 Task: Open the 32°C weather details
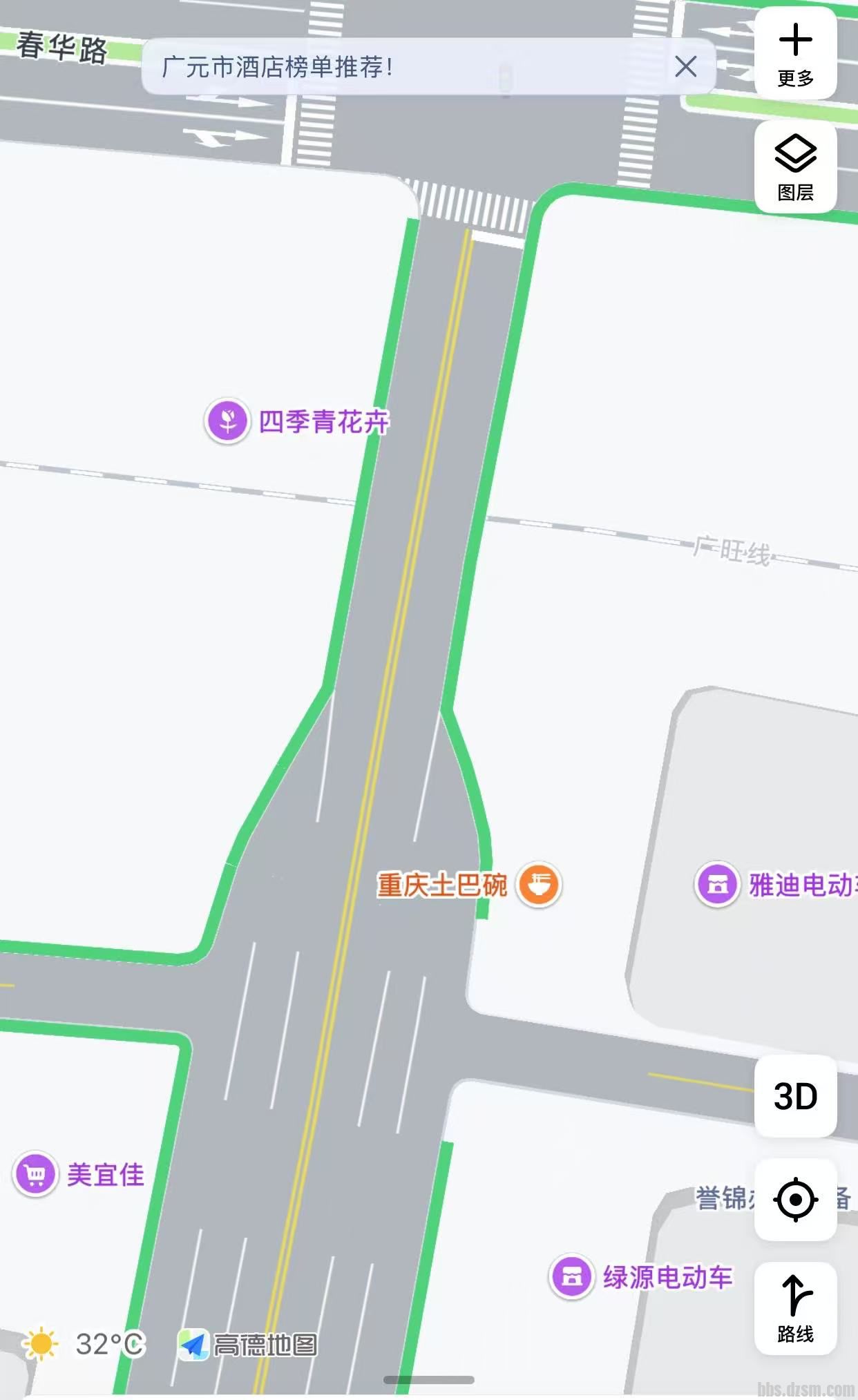pyautogui.click(x=84, y=1344)
